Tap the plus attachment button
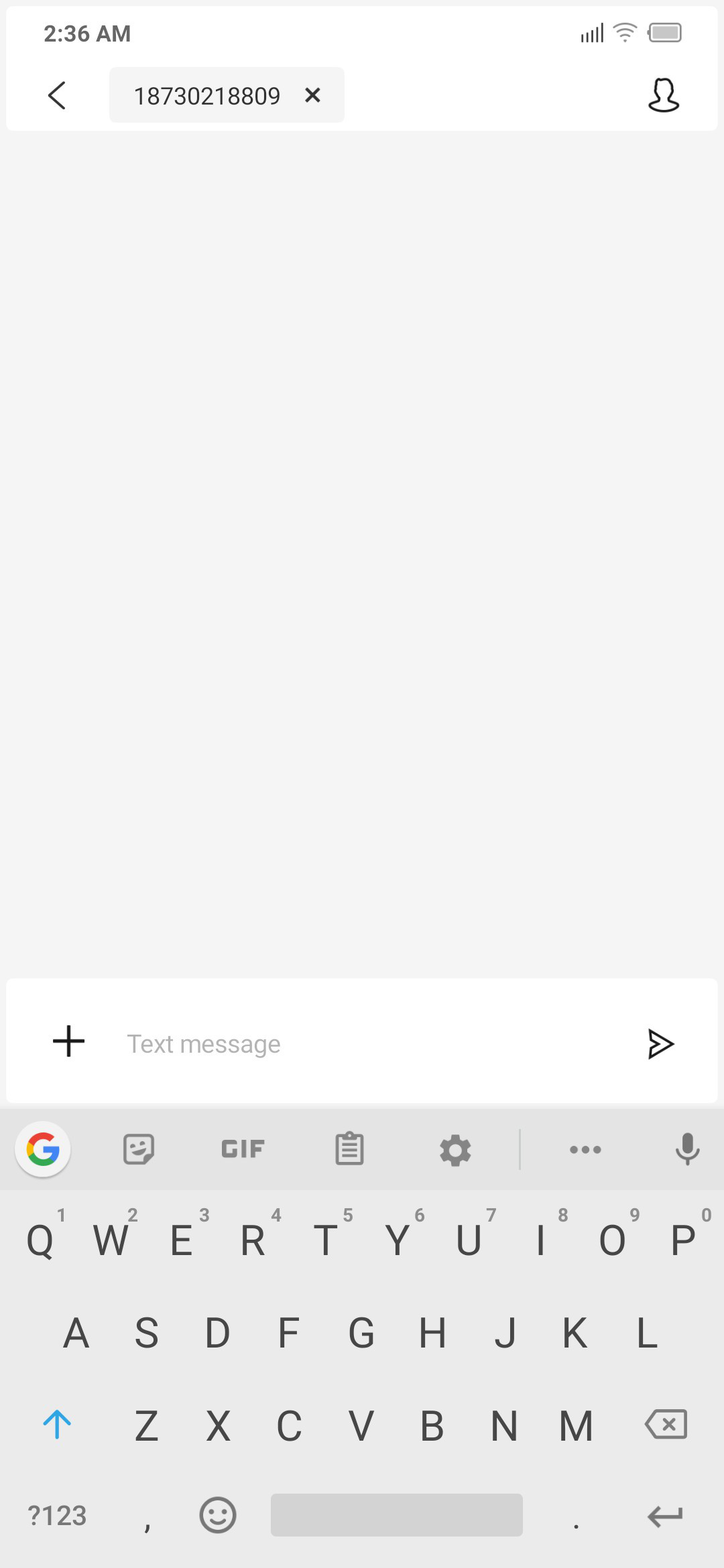Image resolution: width=724 pixels, height=1568 pixels. pyautogui.click(x=69, y=1041)
